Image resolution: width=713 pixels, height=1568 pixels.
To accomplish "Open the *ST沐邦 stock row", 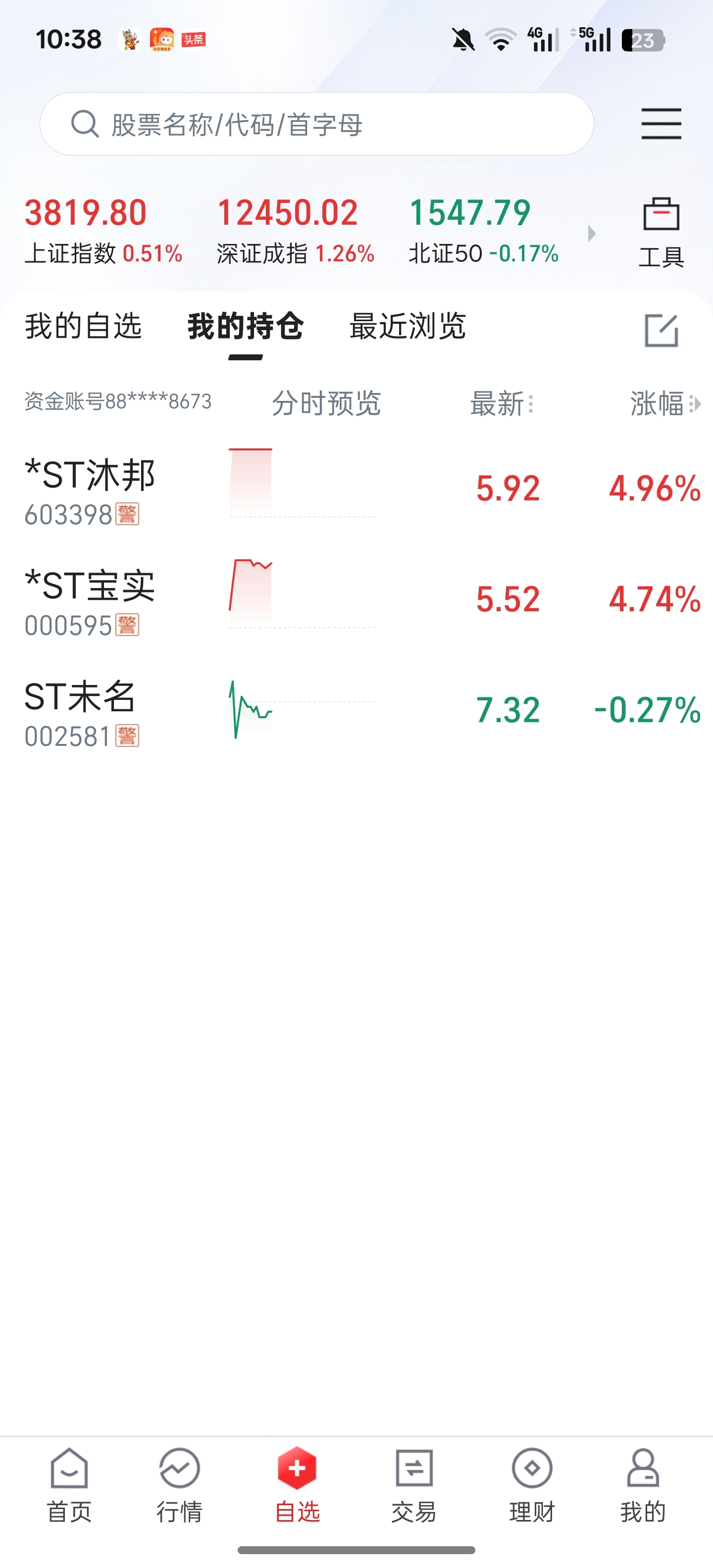I will click(356, 488).
